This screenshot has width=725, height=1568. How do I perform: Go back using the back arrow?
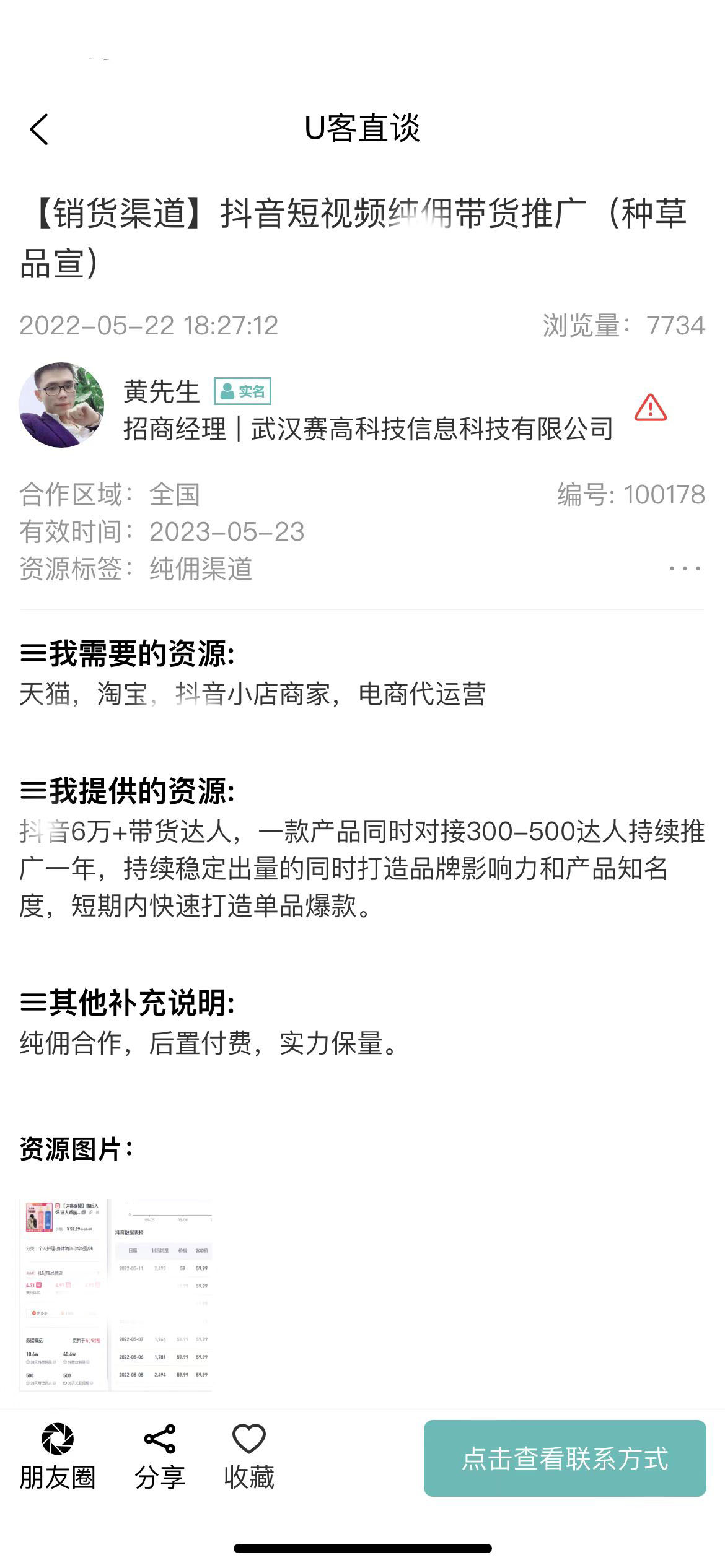pyautogui.click(x=39, y=129)
